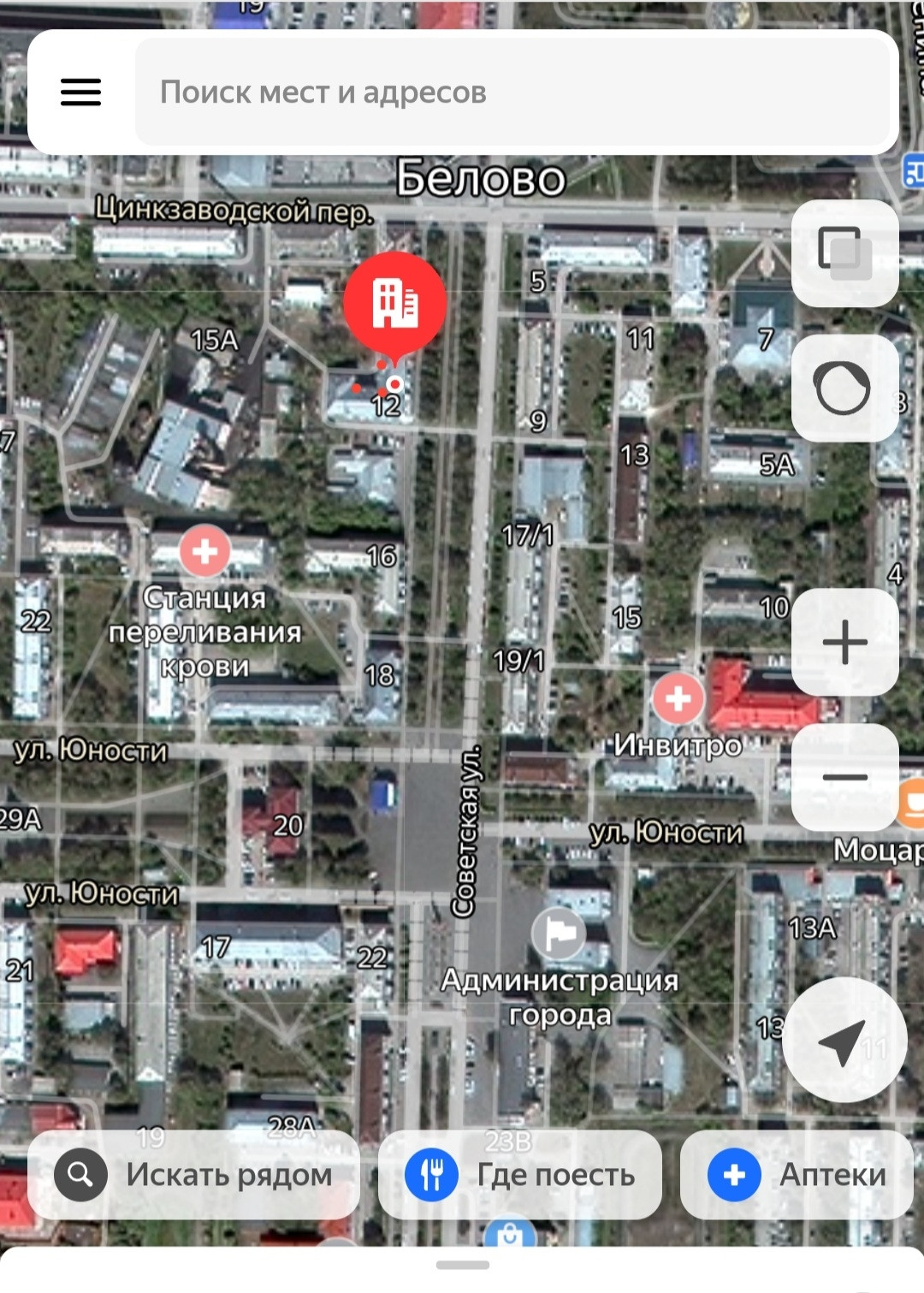Center map on my location
The image size is (924, 1293).
click(844, 1040)
